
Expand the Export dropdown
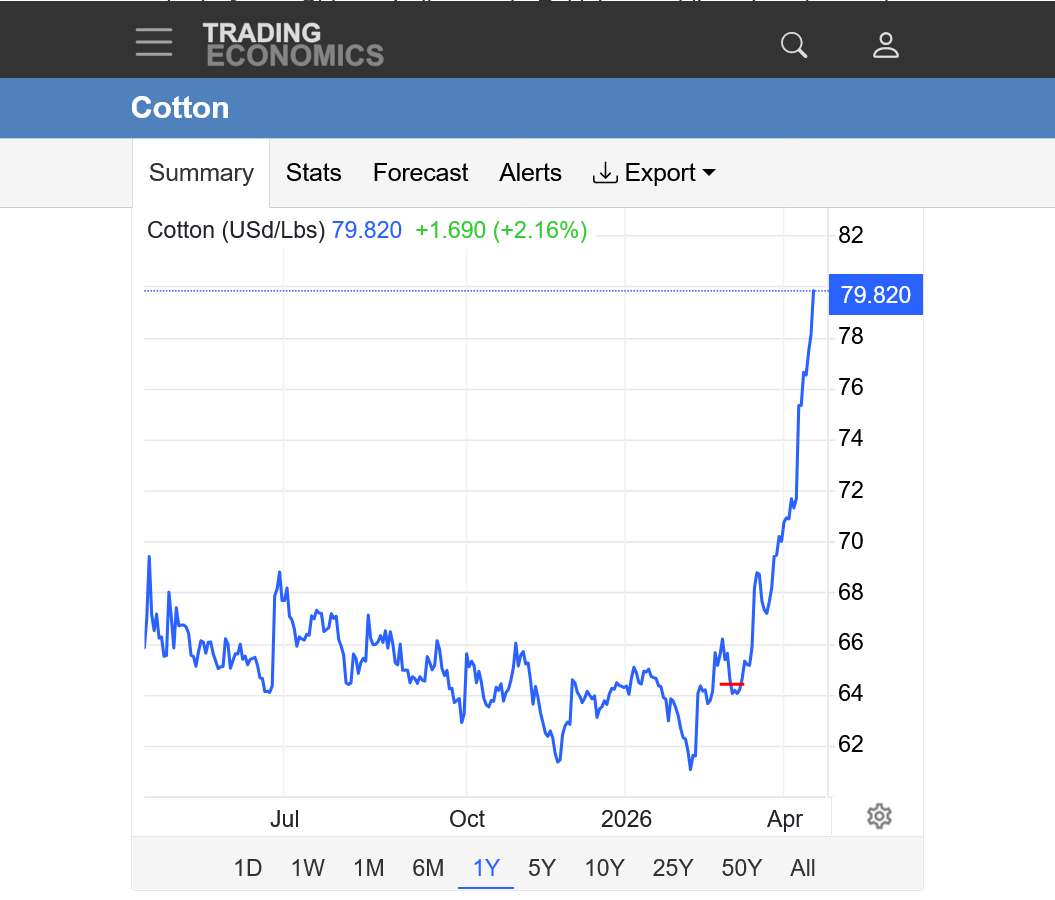tap(655, 173)
